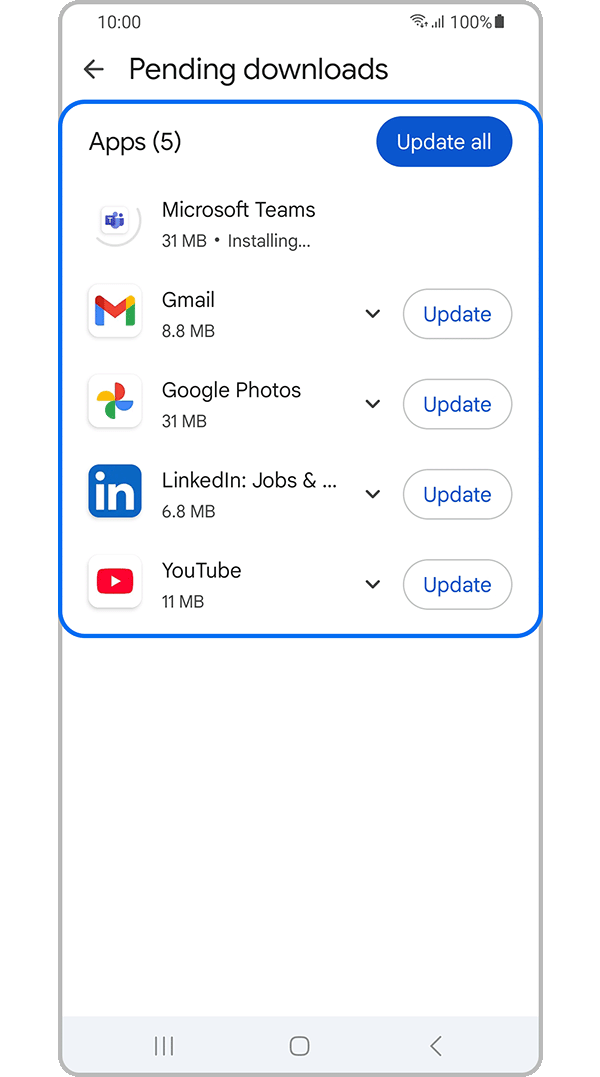Update the LinkedIn app

(457, 494)
